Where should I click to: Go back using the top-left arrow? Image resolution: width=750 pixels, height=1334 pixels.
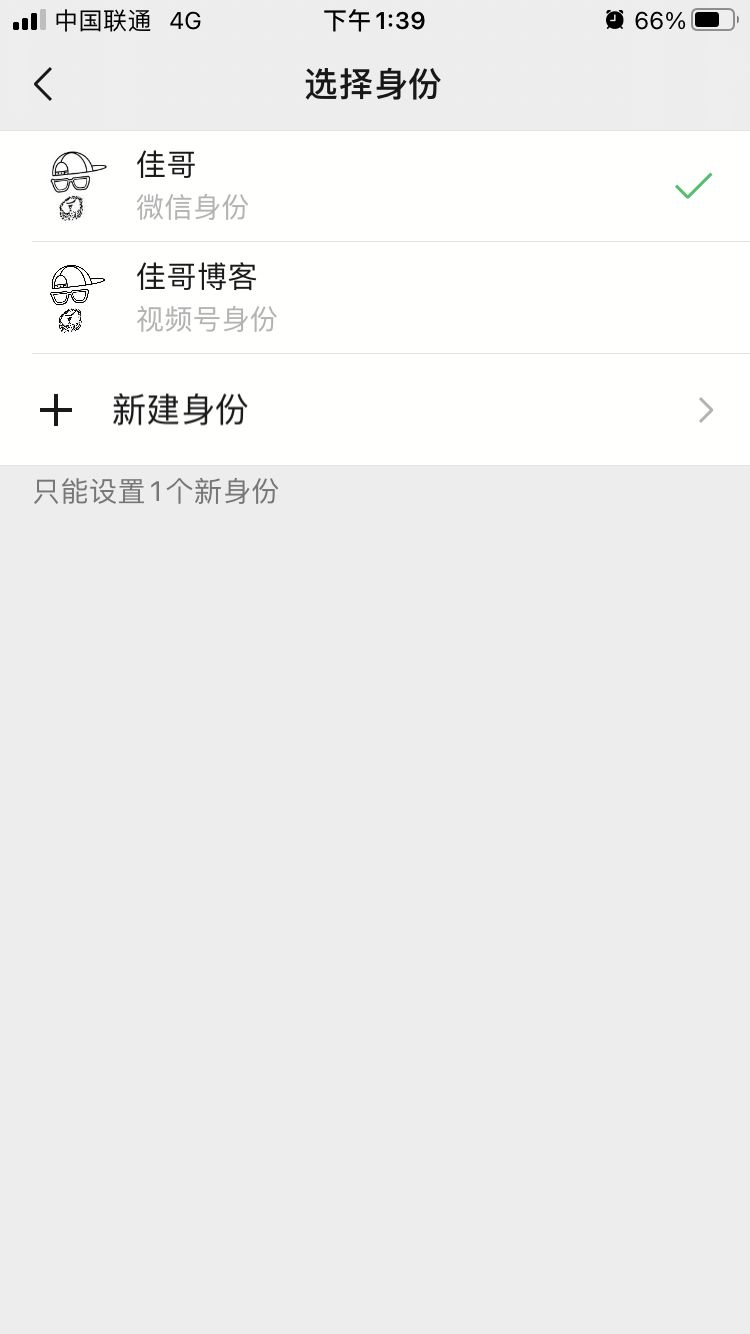point(43,85)
